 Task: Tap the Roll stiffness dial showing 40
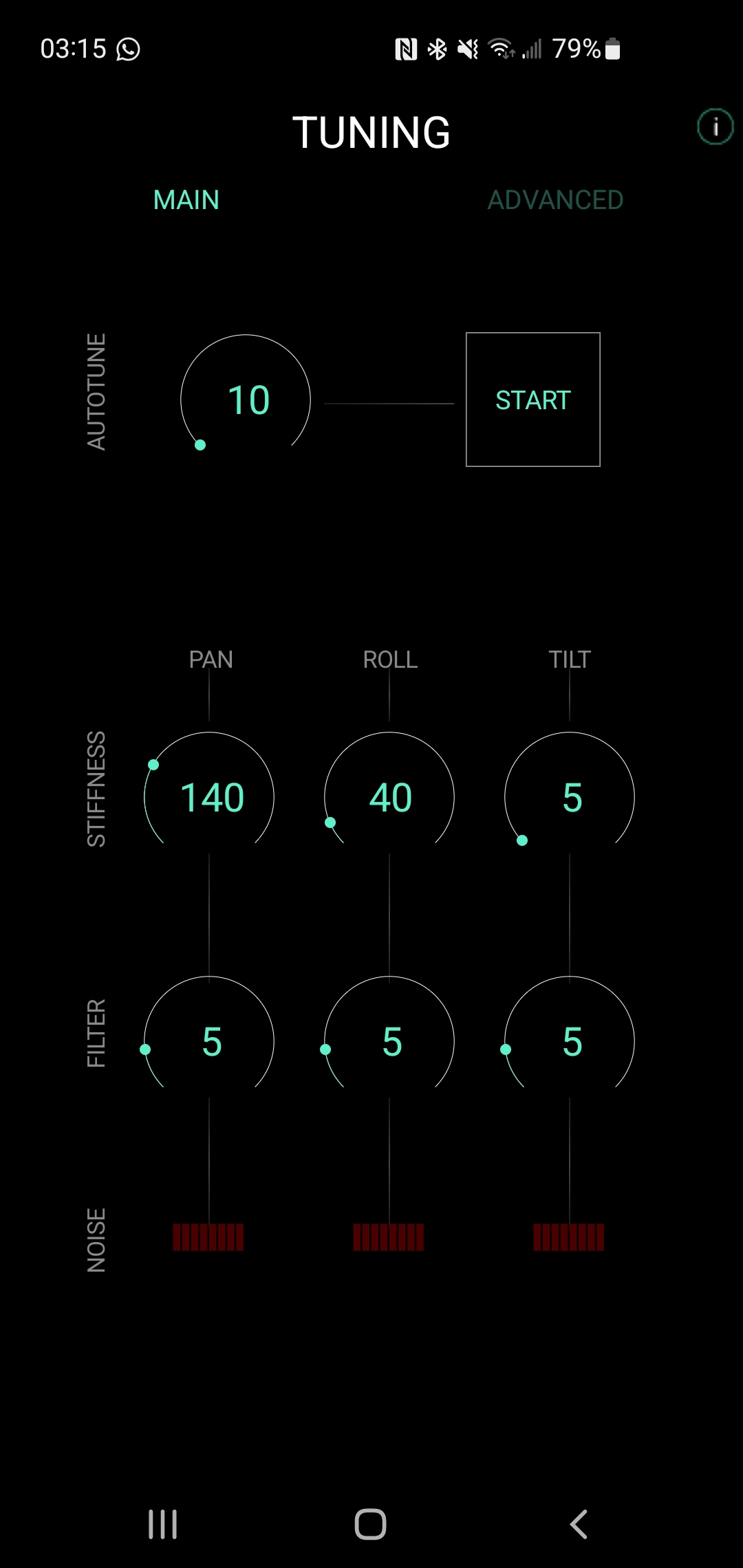(389, 792)
